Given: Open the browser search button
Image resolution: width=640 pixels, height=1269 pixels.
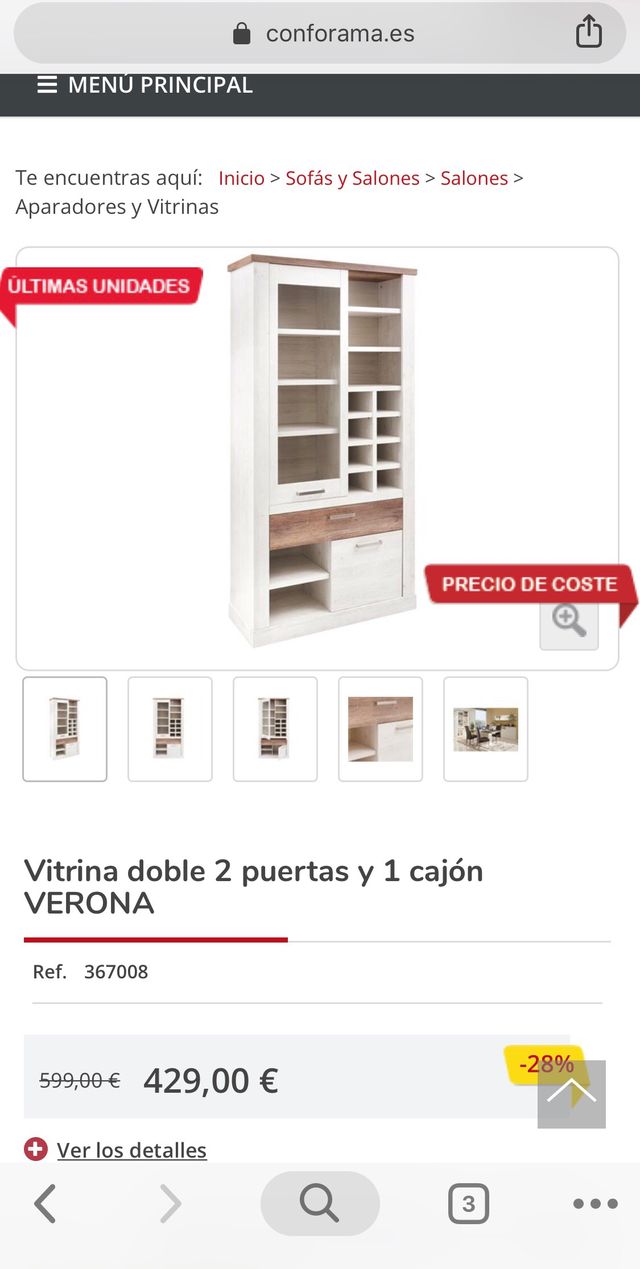Looking at the screenshot, I should point(320,1204).
